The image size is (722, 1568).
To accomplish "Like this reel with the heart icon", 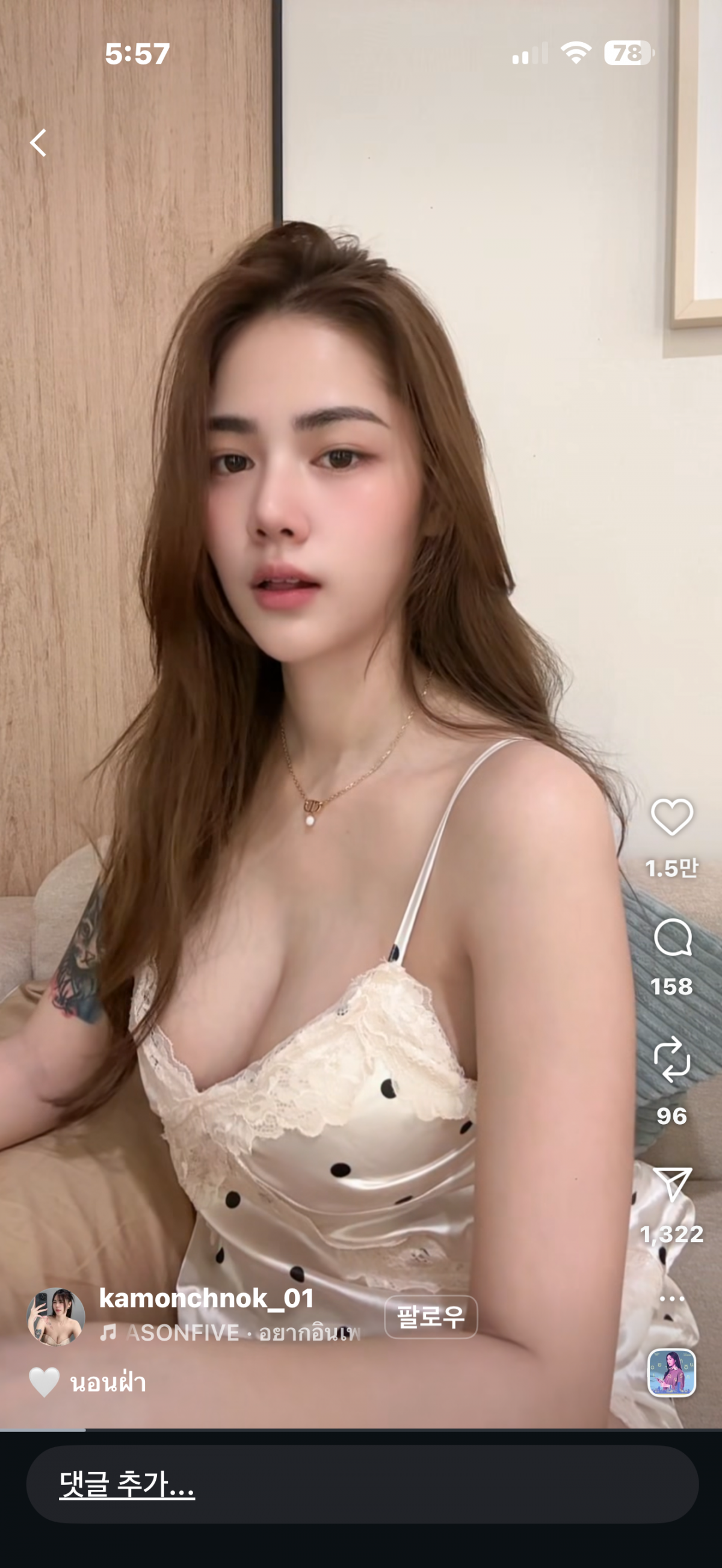I will pyautogui.click(x=671, y=817).
